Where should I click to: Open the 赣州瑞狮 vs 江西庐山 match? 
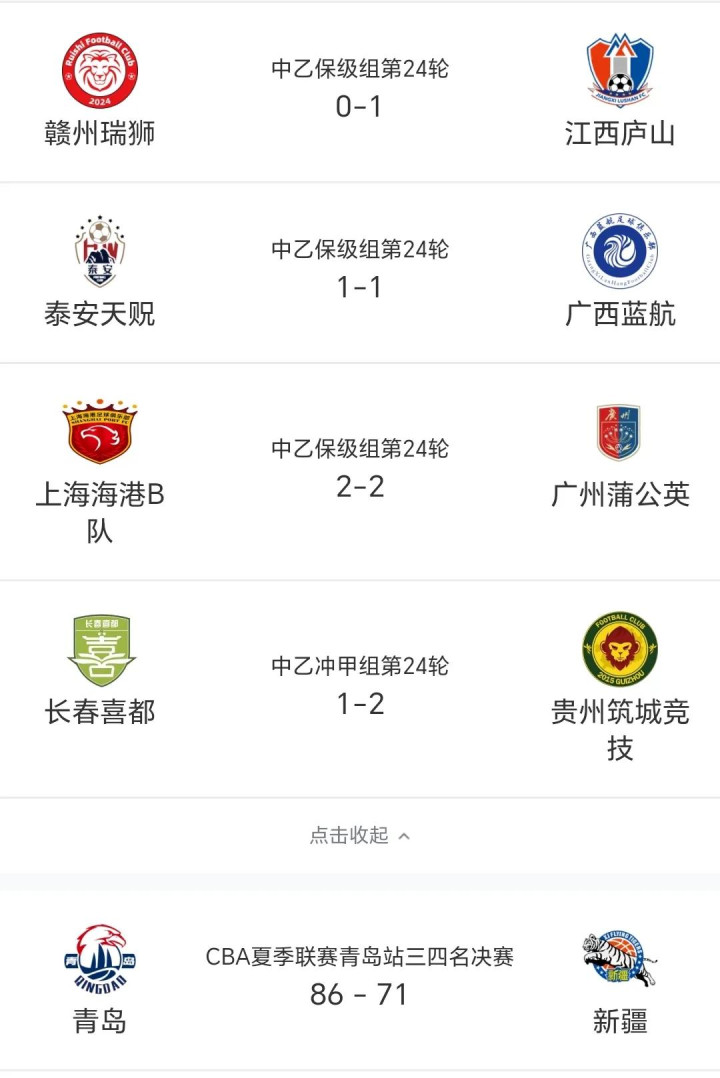[360, 90]
